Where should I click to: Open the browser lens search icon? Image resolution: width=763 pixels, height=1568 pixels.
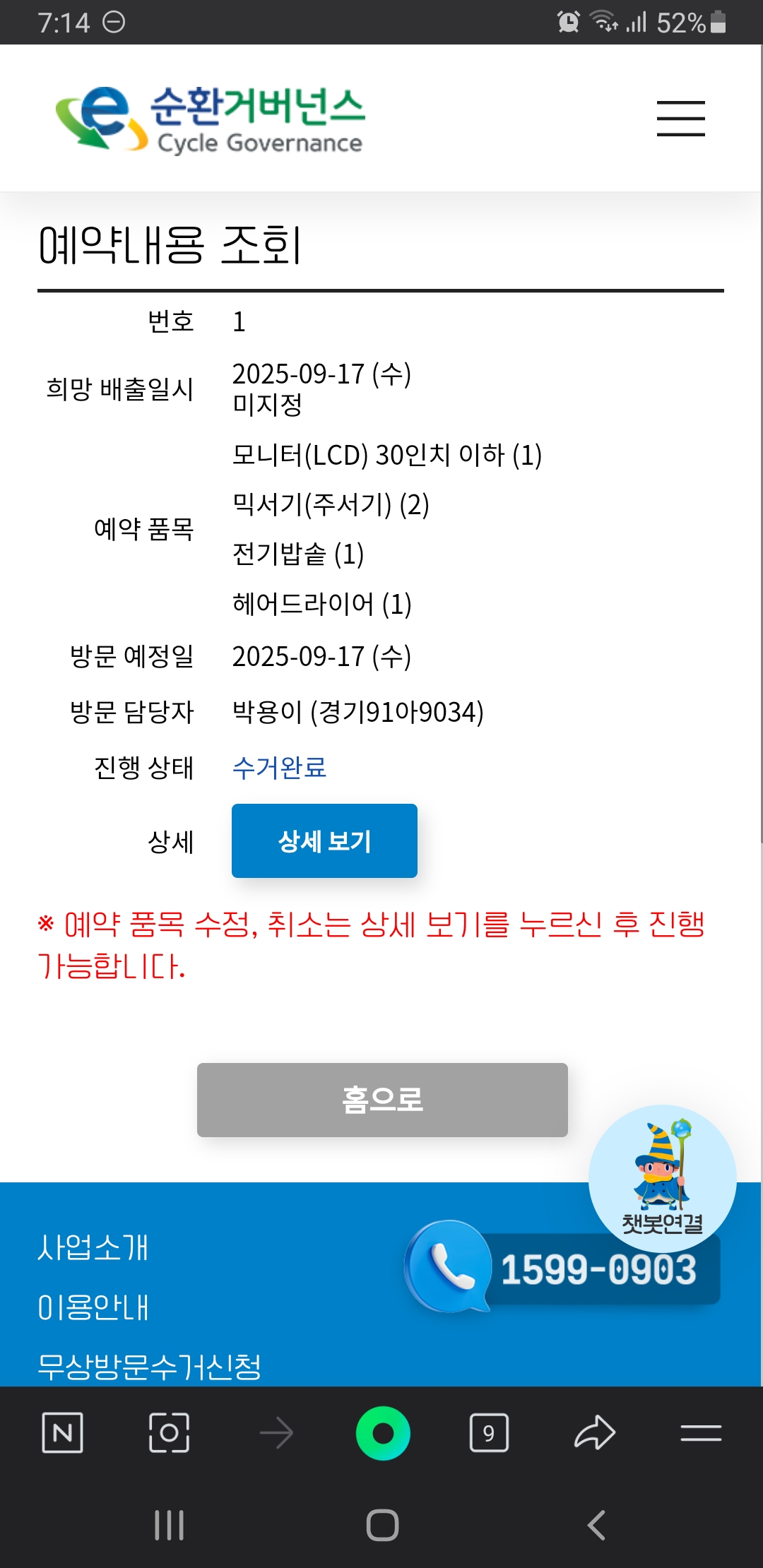pyautogui.click(x=169, y=1433)
